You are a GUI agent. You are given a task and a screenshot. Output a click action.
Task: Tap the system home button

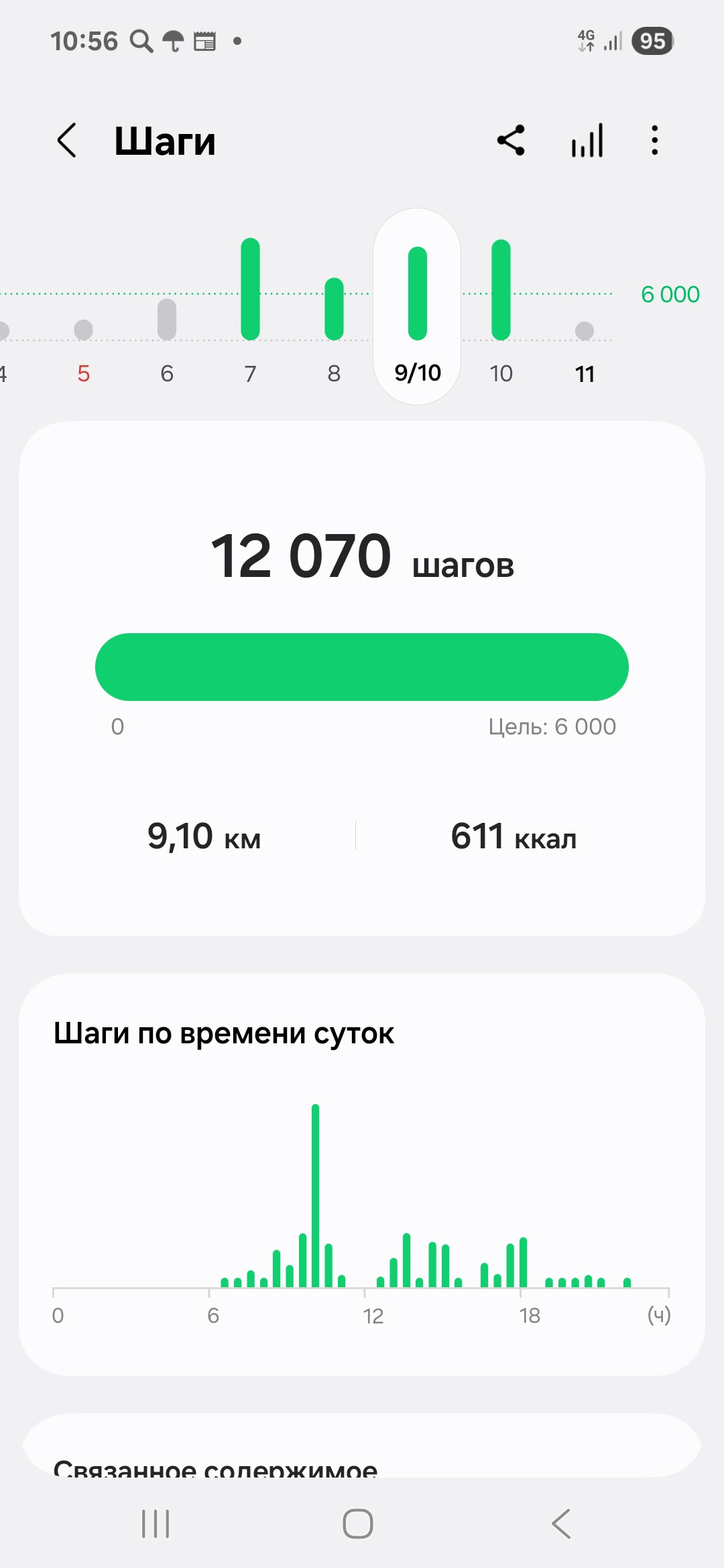358,1524
